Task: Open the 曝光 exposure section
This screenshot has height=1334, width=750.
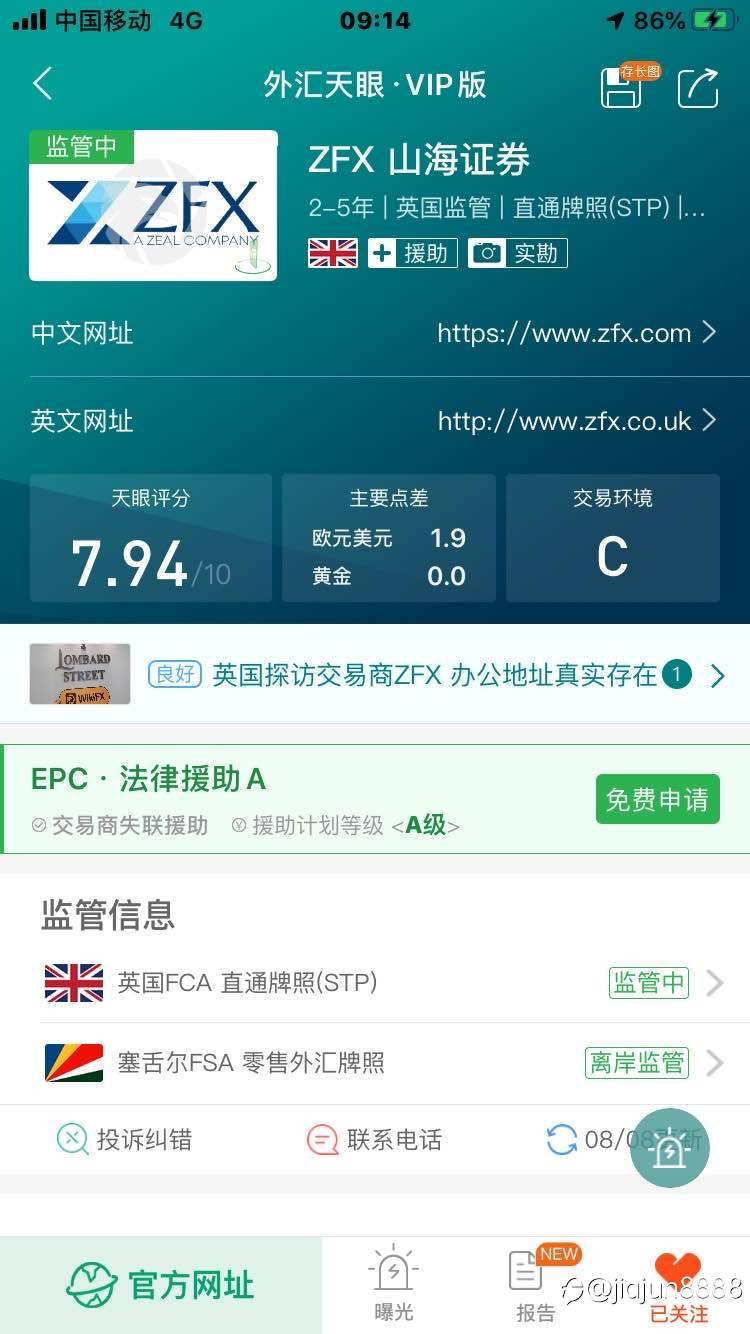Action: click(x=393, y=1285)
